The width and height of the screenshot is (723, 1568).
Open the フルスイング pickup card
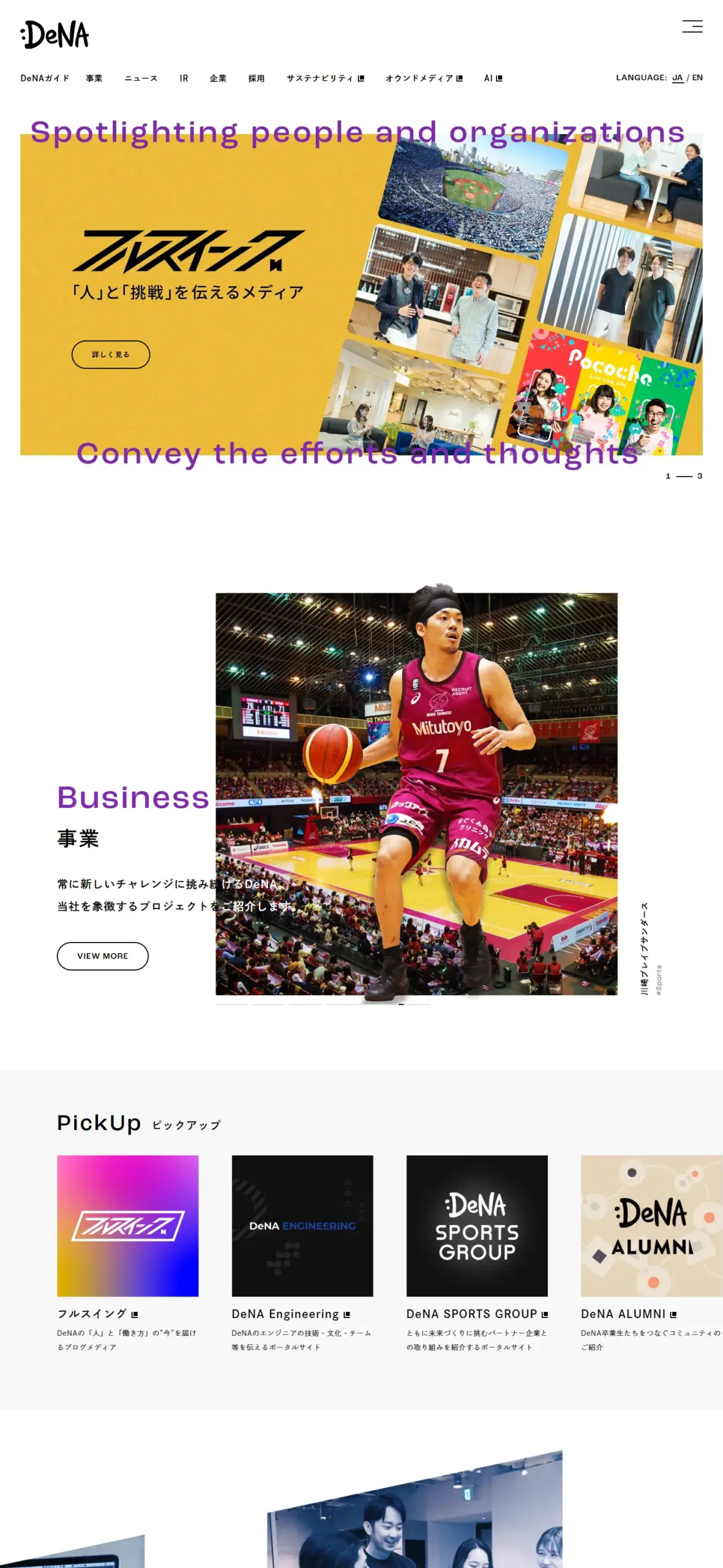[x=127, y=1226]
